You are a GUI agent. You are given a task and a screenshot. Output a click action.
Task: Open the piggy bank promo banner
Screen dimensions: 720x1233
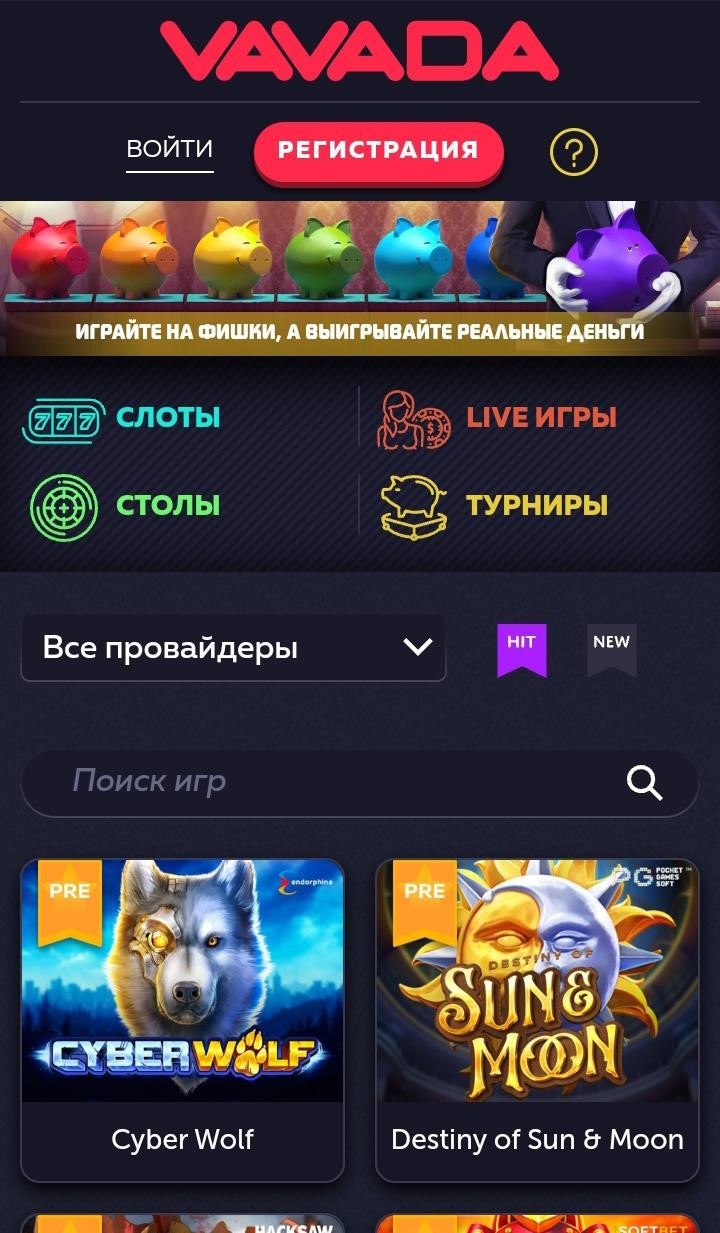360,278
